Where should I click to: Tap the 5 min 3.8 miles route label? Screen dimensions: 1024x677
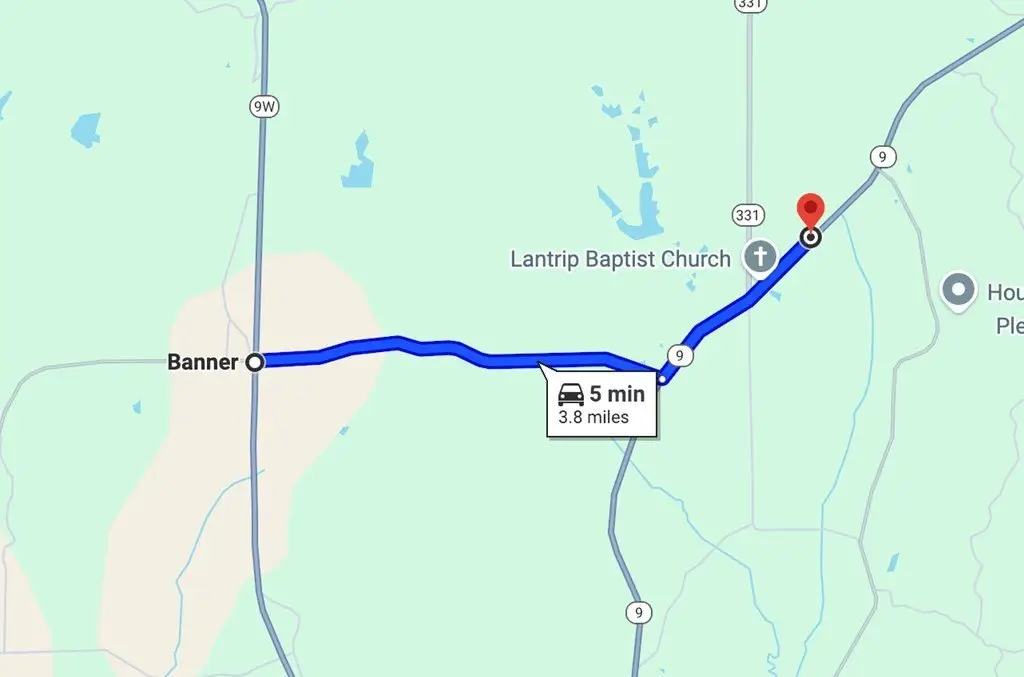point(601,403)
